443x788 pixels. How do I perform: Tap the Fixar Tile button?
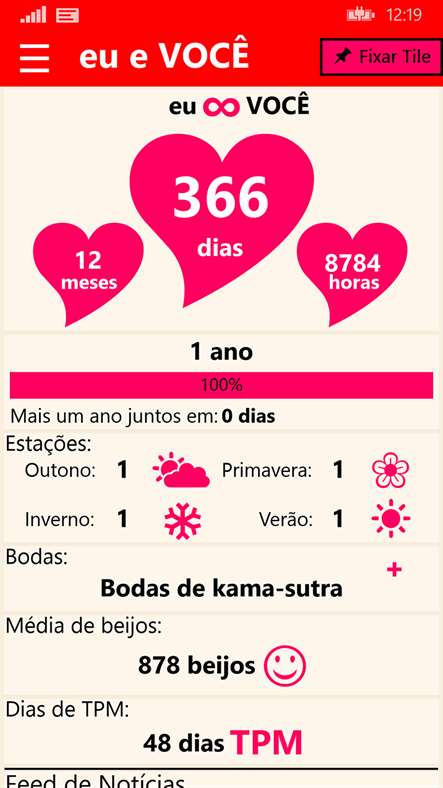(x=382, y=57)
